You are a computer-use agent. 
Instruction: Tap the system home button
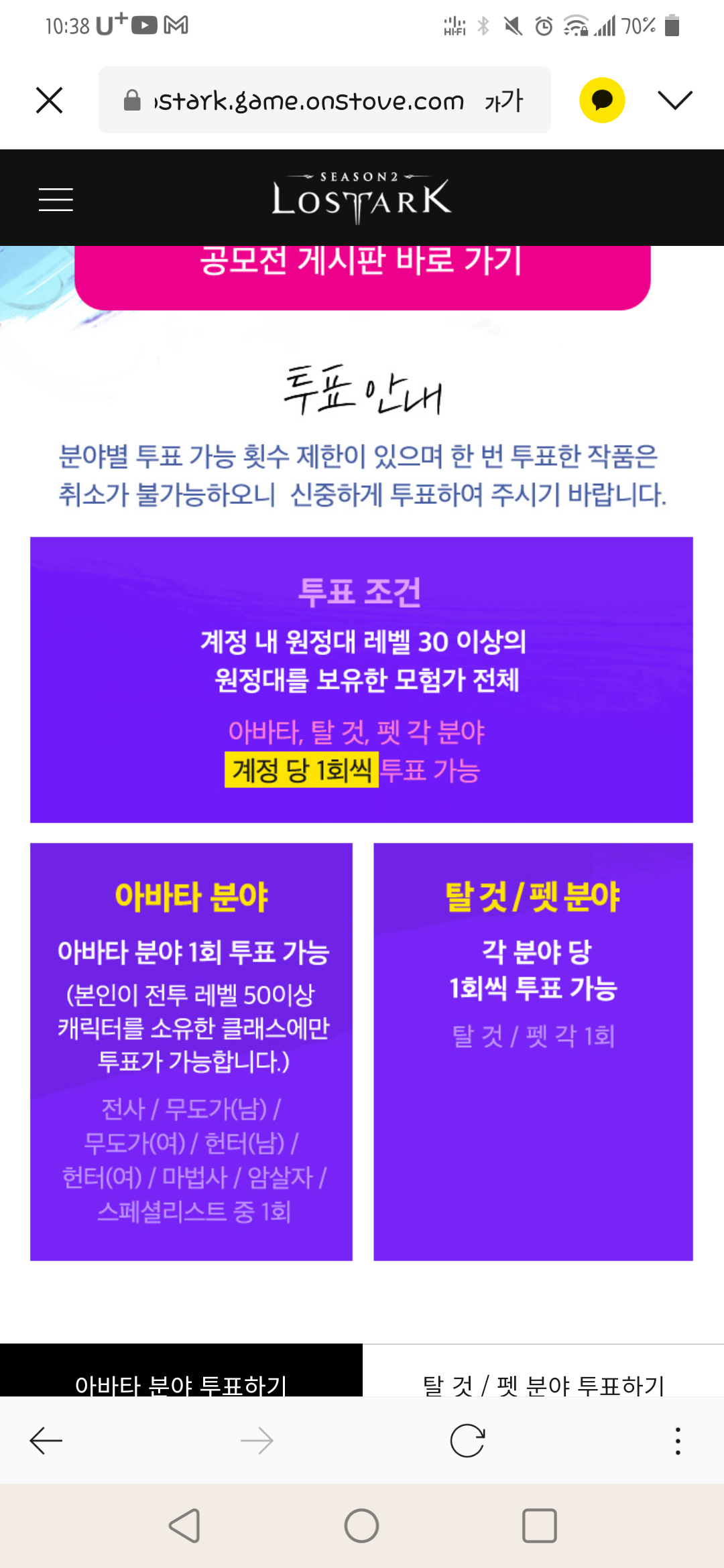tap(361, 1526)
